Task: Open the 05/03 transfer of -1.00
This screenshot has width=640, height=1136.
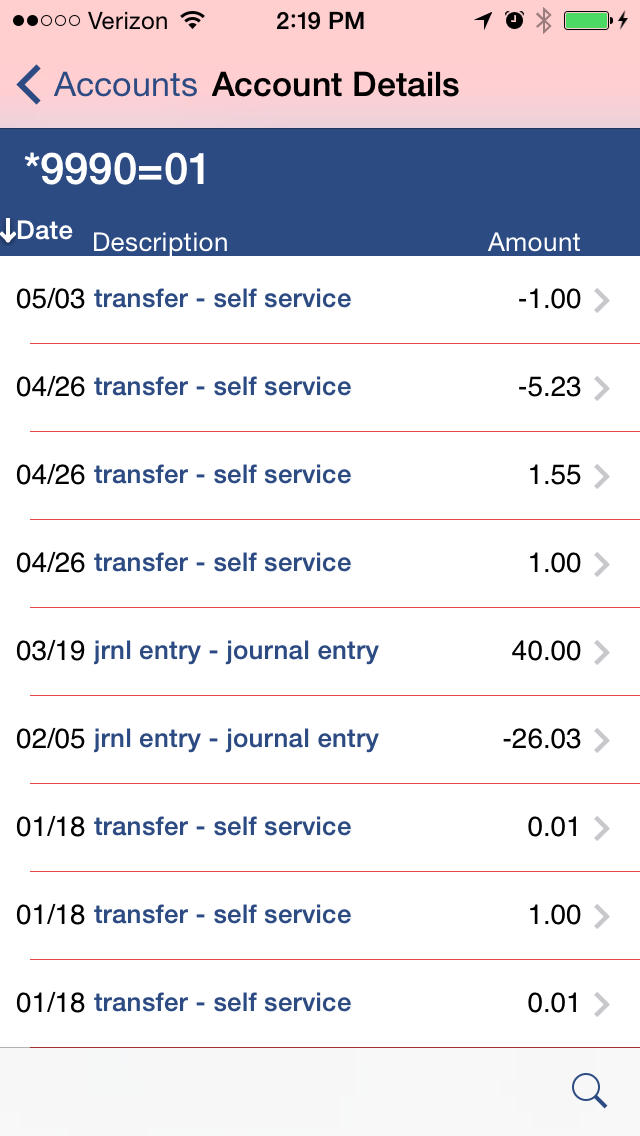Action: [x=320, y=299]
